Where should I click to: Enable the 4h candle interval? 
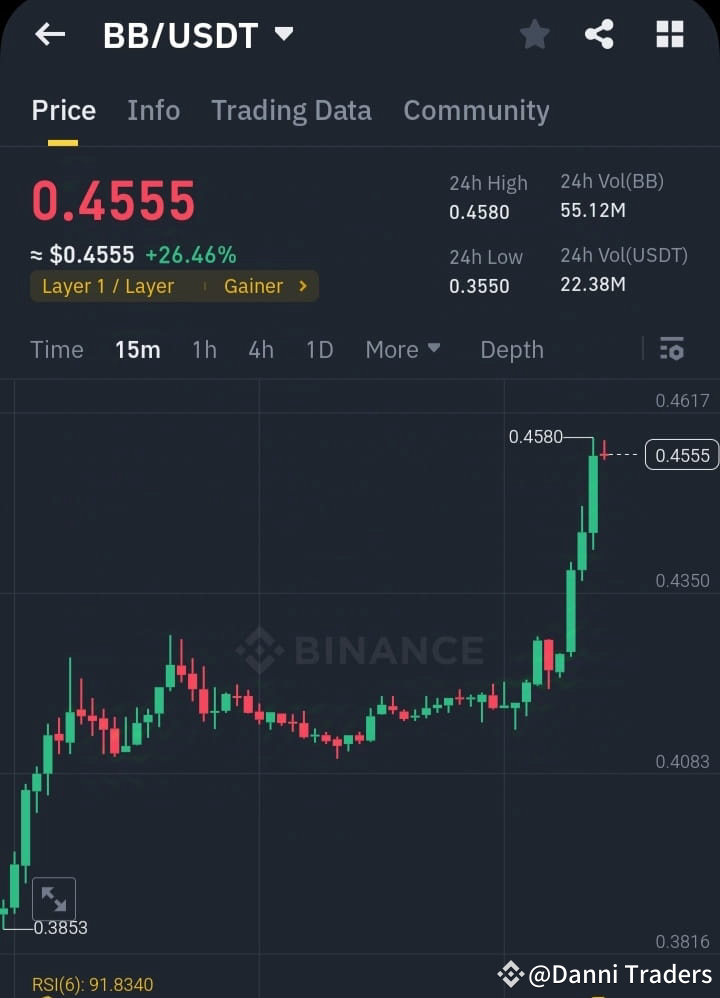261,349
